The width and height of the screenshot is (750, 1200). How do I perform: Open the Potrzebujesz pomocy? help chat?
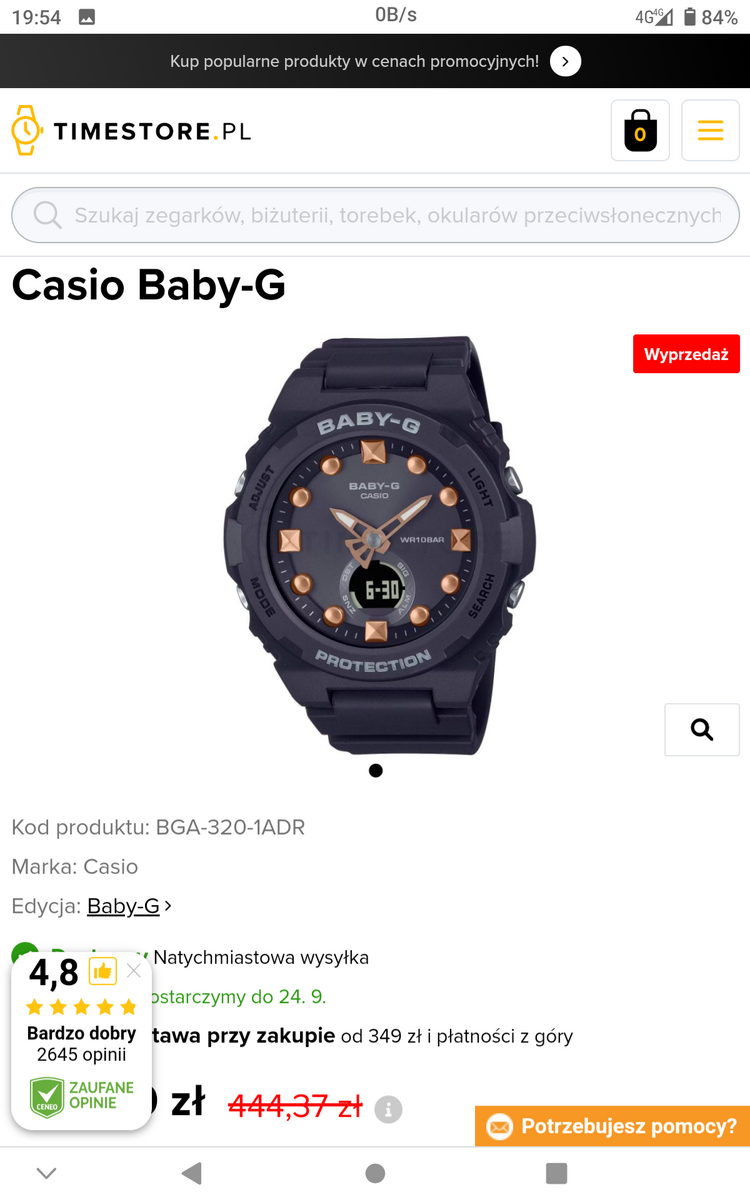(x=613, y=1127)
